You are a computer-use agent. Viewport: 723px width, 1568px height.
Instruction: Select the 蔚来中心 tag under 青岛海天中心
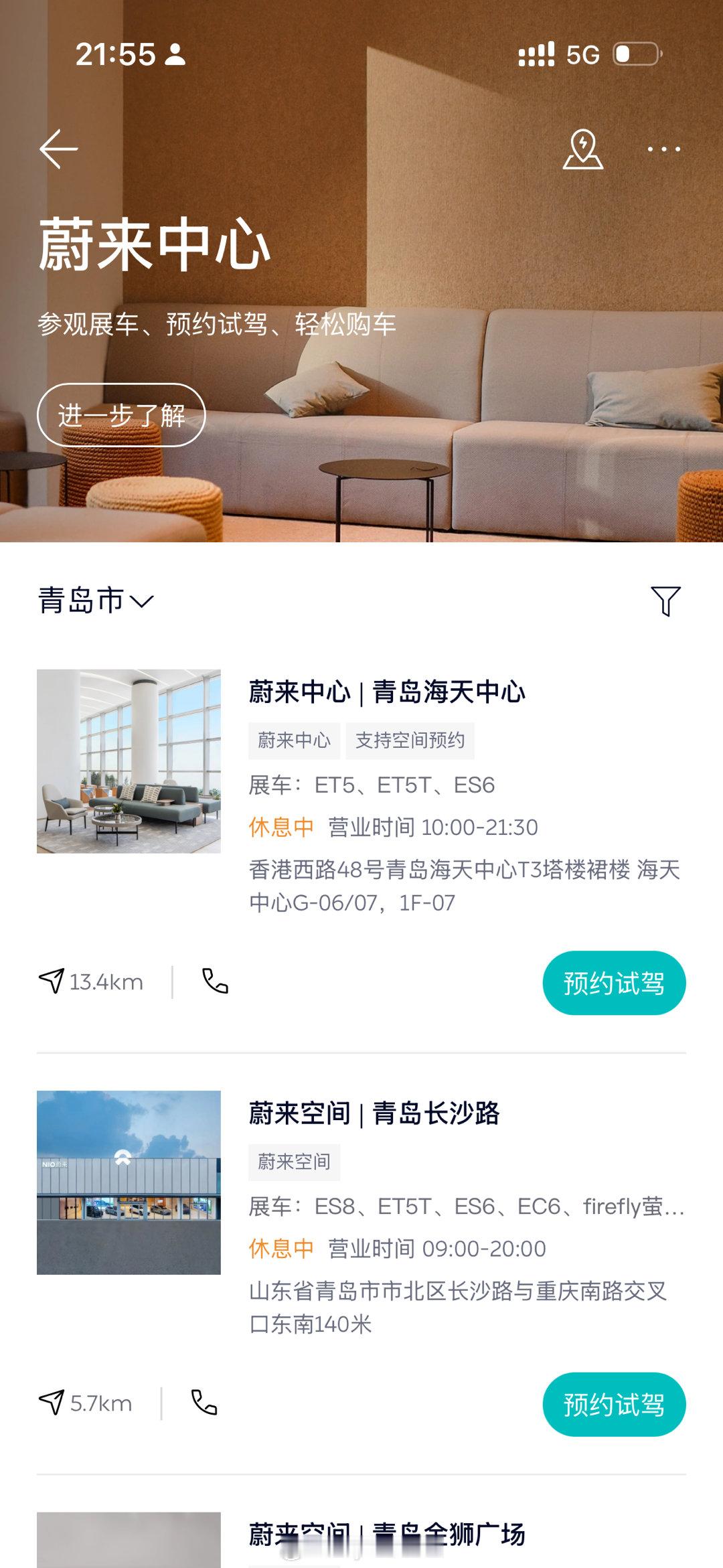pyautogui.click(x=294, y=740)
